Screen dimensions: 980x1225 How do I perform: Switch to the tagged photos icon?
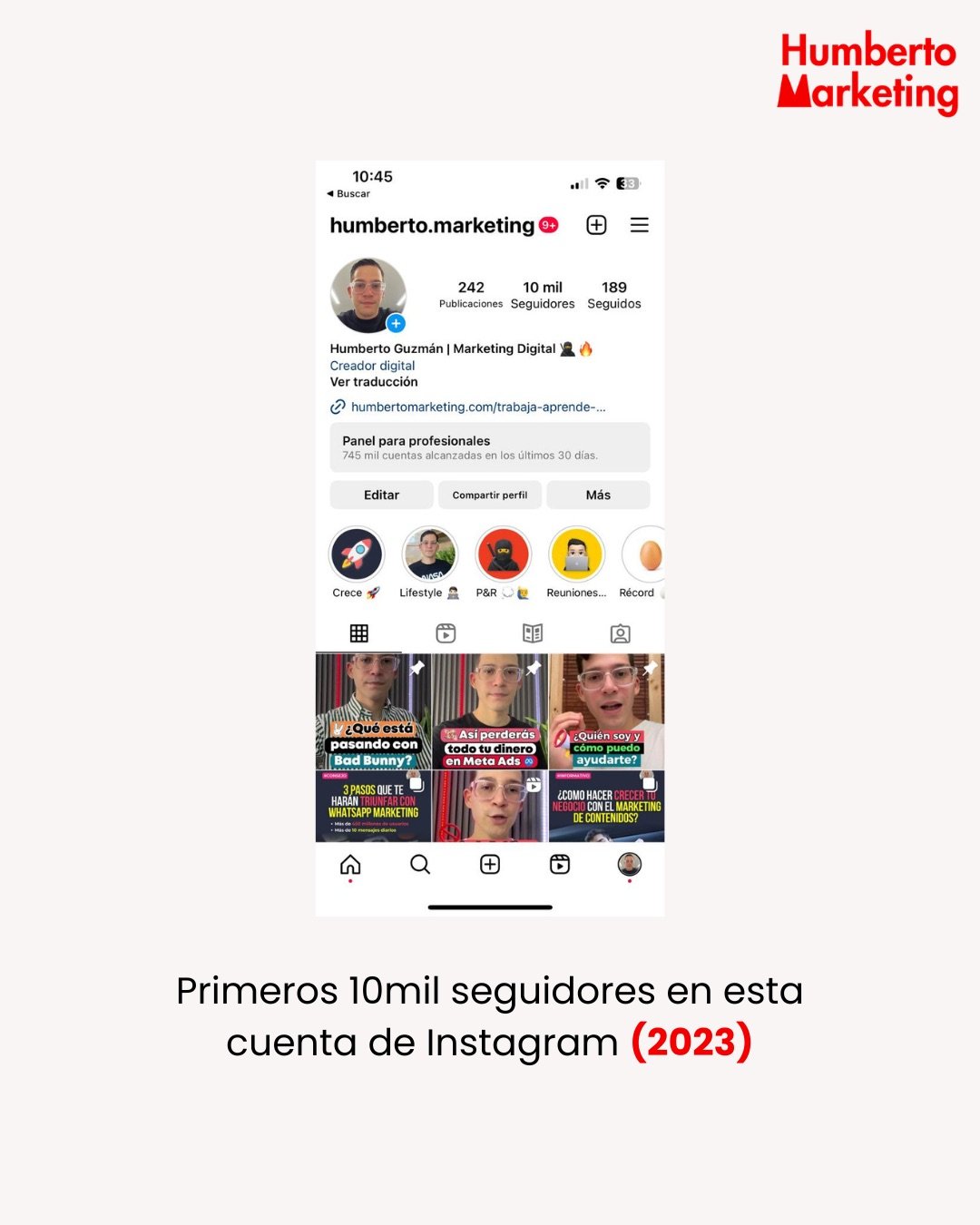620,633
